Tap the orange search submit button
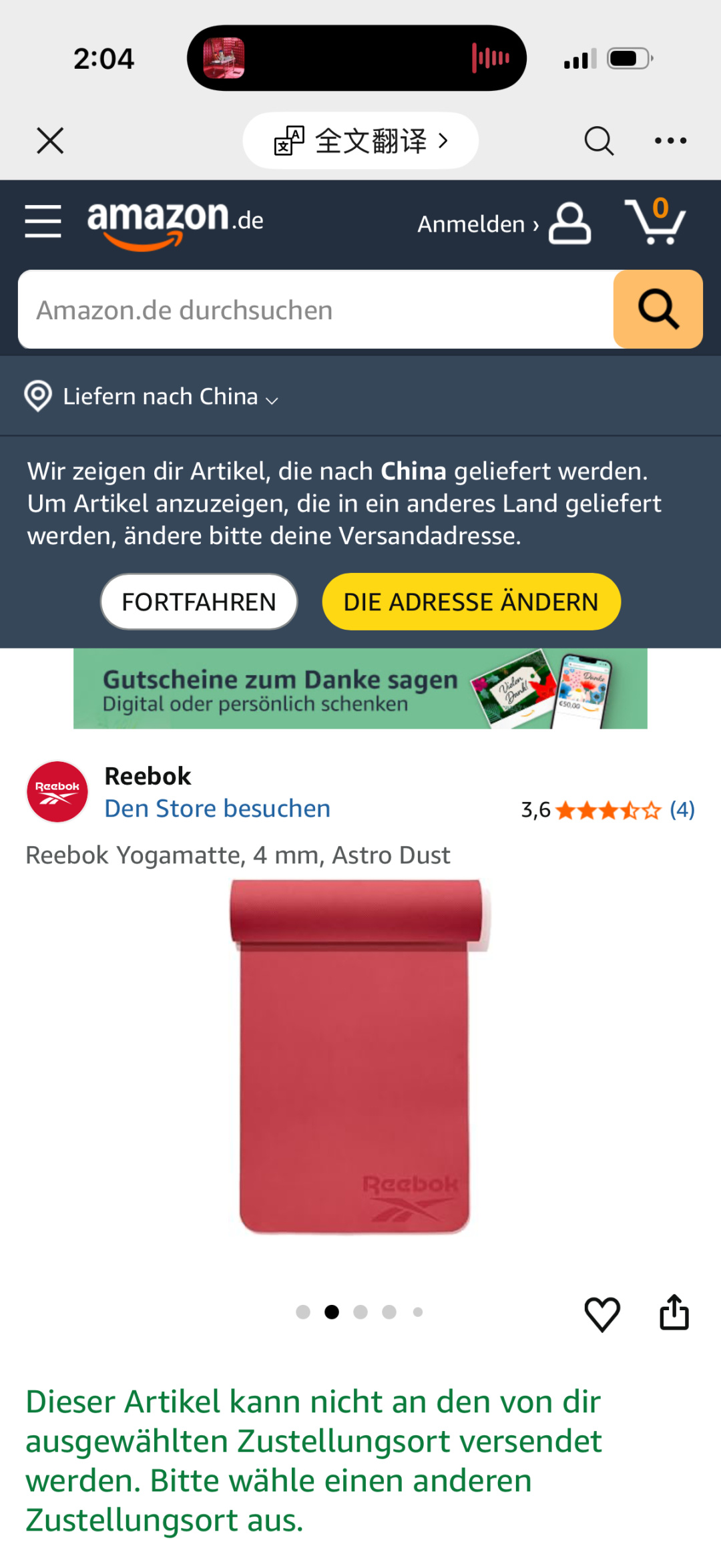The image size is (721, 1568). coord(658,310)
